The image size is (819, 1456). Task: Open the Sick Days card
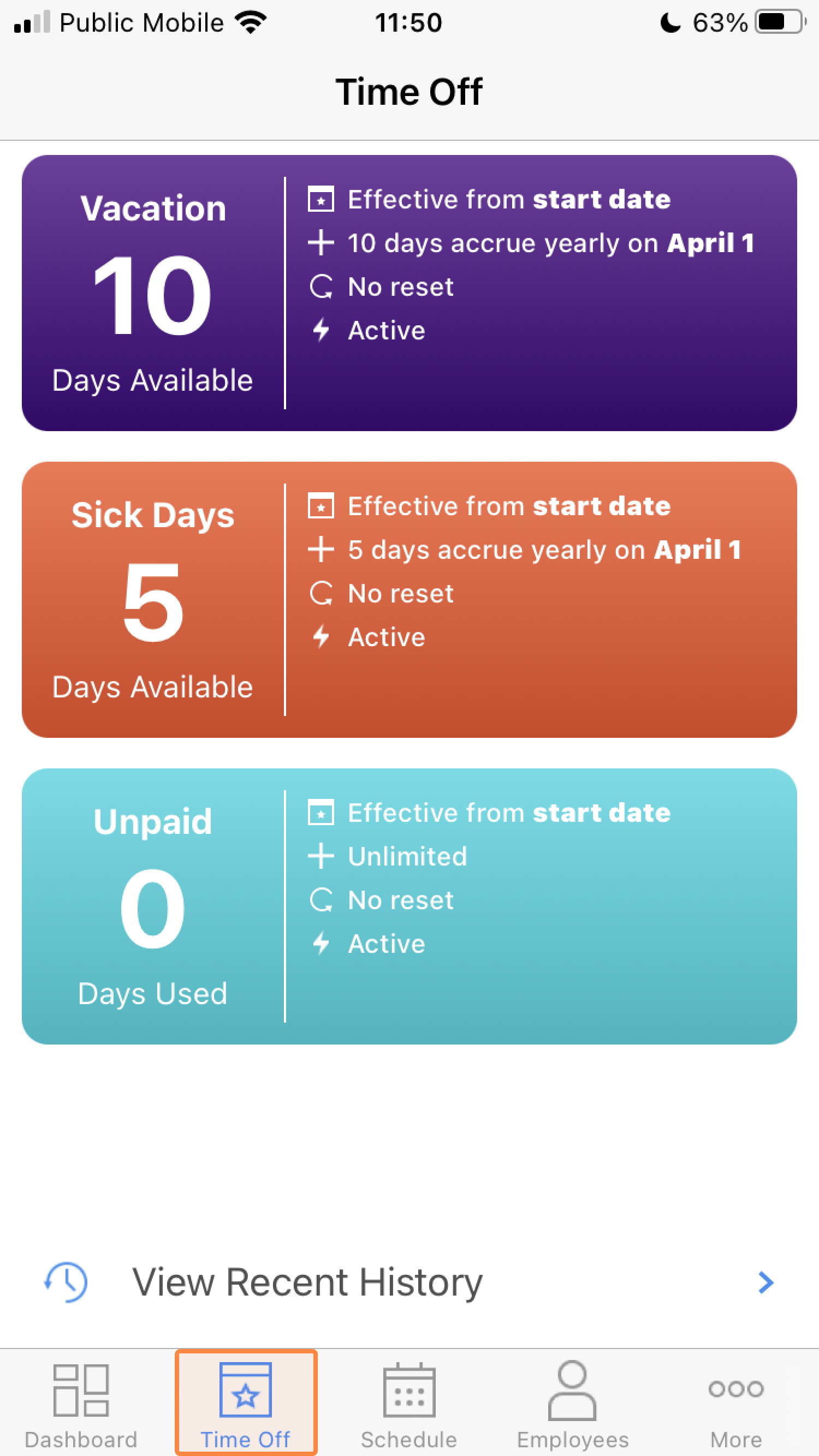point(410,600)
